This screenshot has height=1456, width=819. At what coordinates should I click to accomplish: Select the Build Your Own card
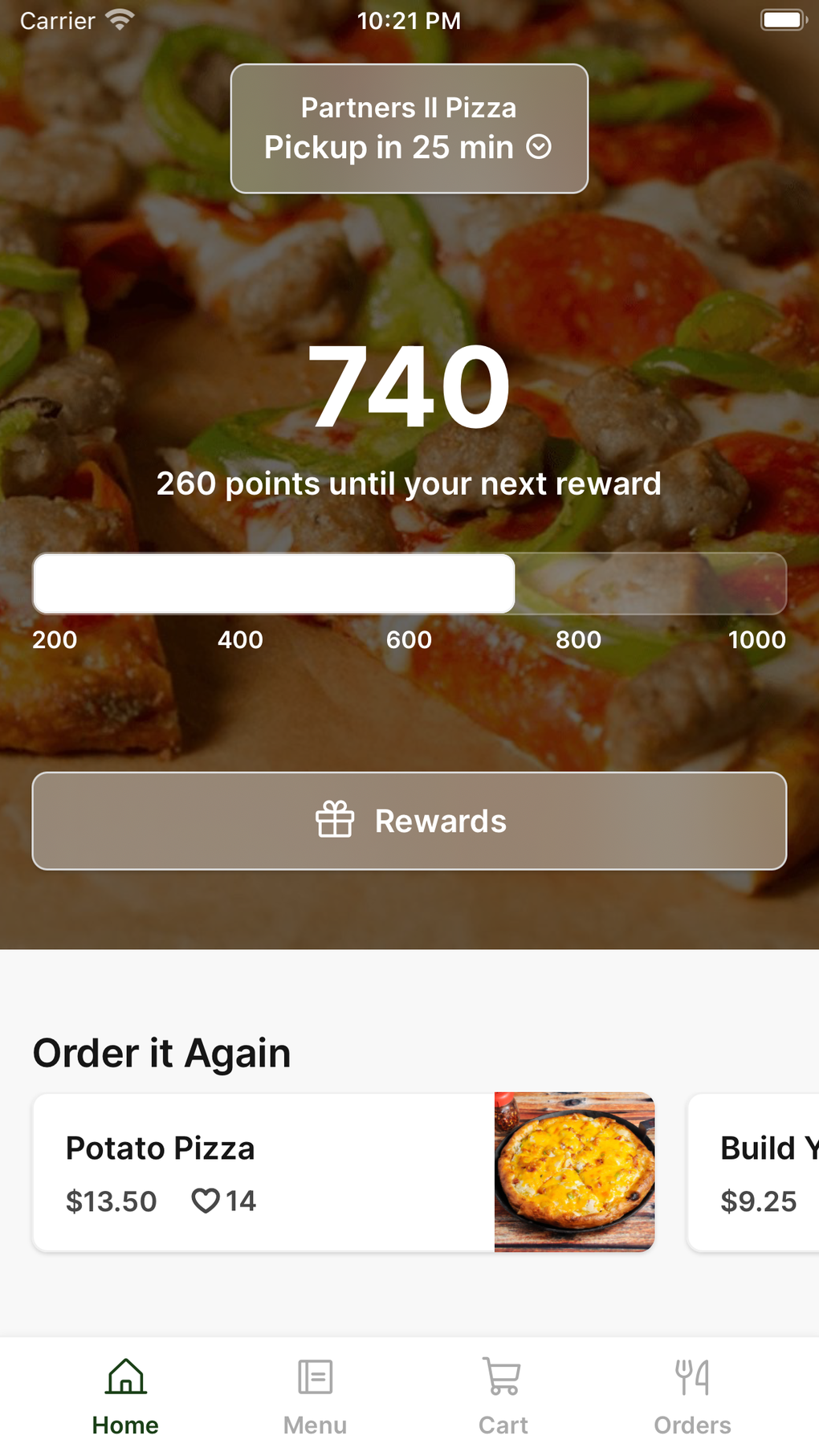[x=763, y=1172]
